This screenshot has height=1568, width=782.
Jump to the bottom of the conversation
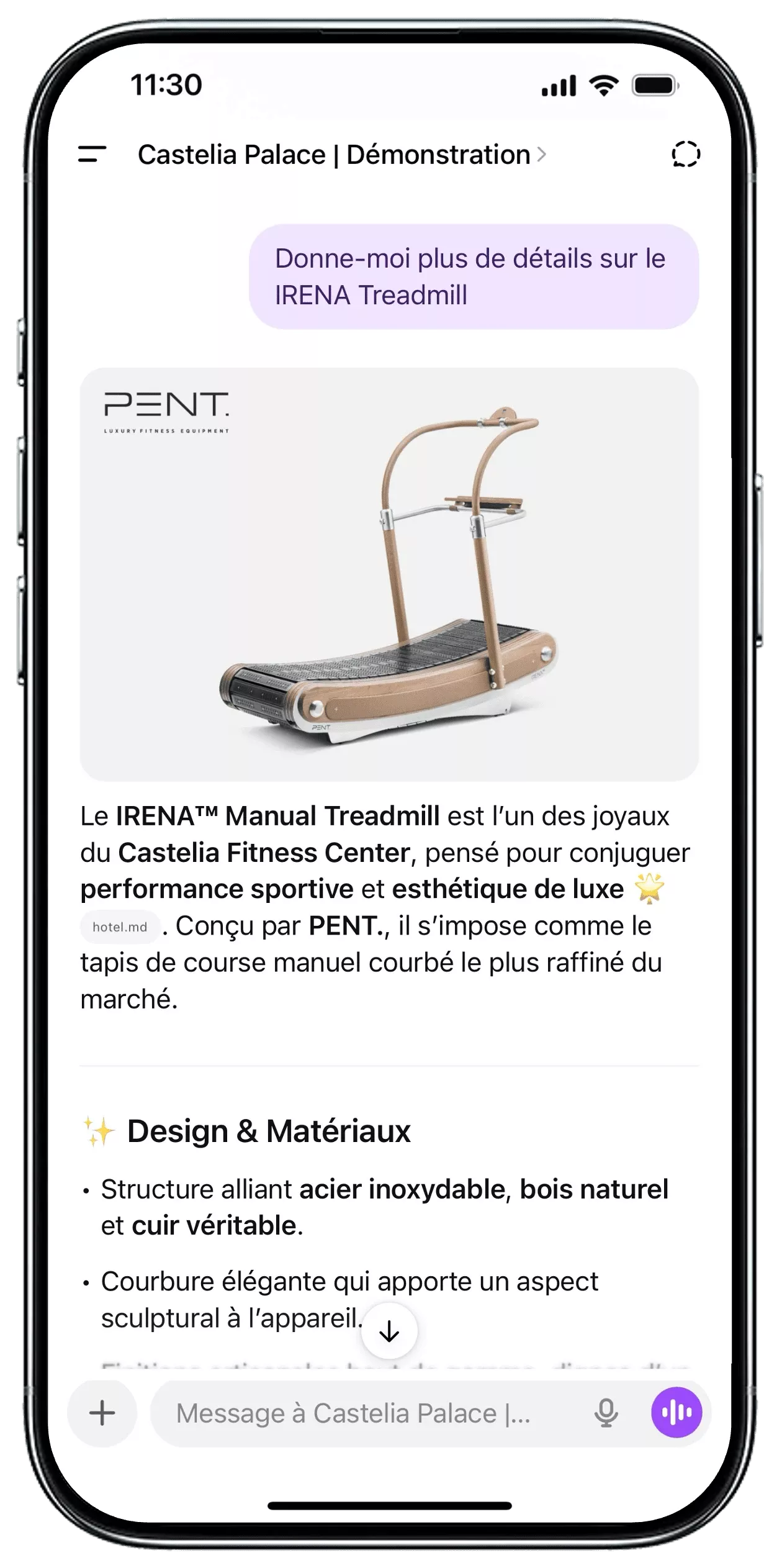389,1331
